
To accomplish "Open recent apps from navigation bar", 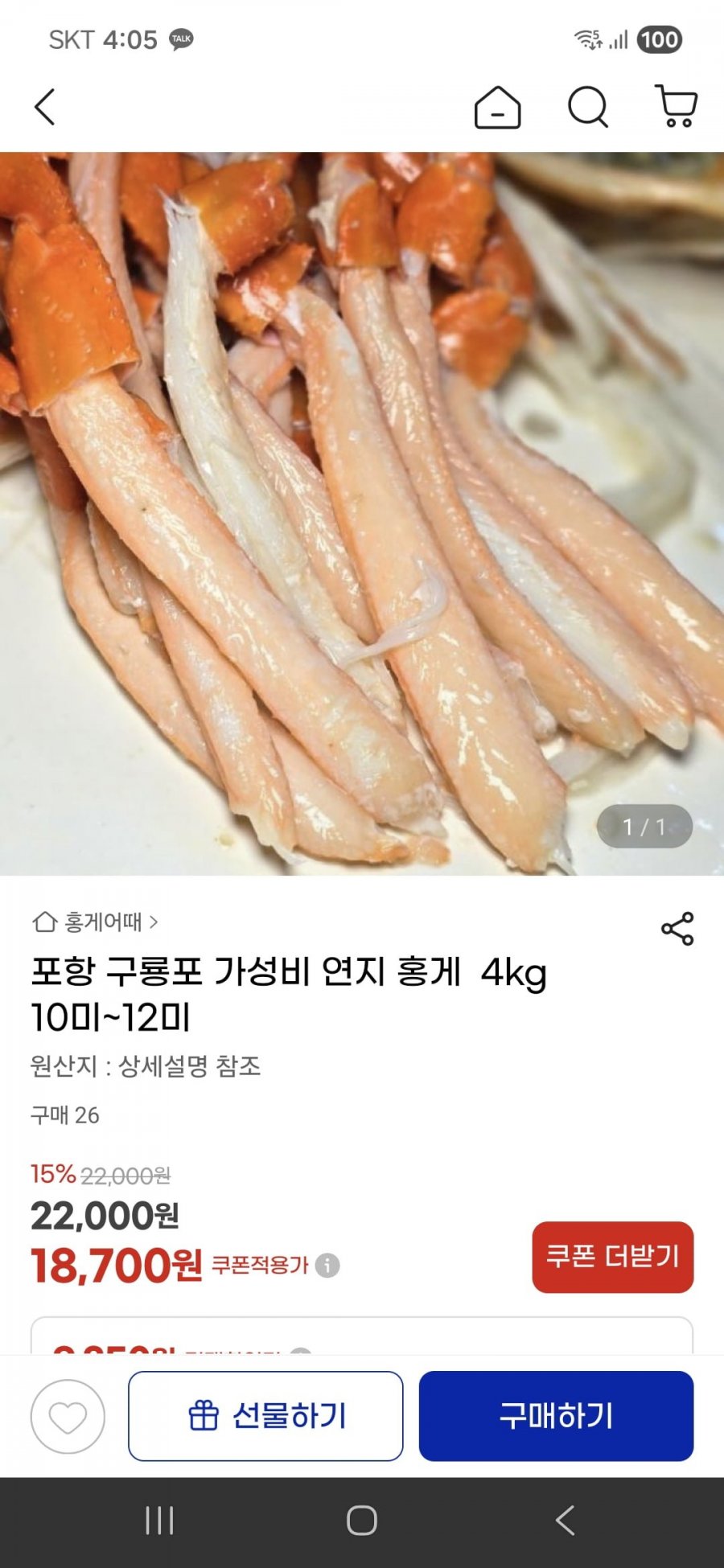I will pyautogui.click(x=159, y=1521).
